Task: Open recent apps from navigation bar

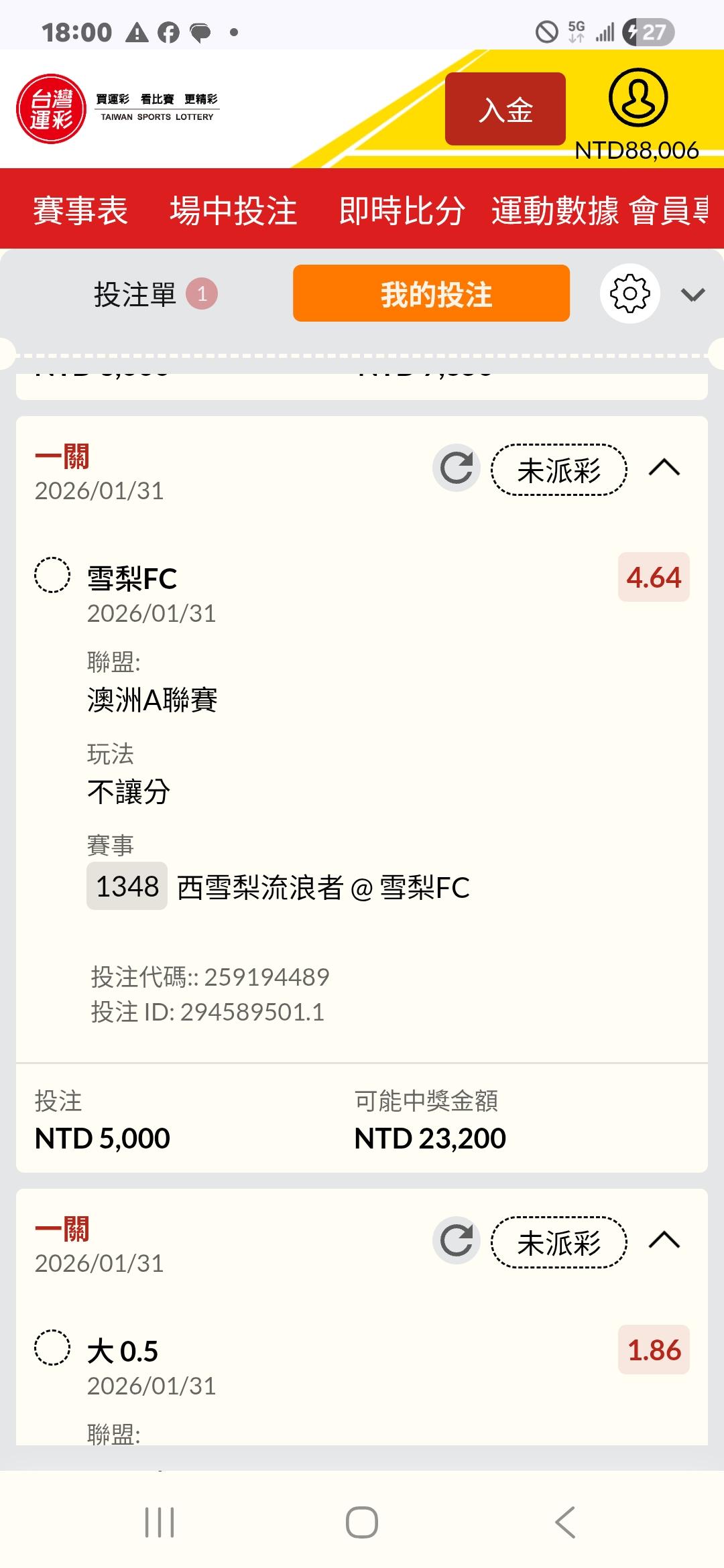Action: click(160, 1522)
